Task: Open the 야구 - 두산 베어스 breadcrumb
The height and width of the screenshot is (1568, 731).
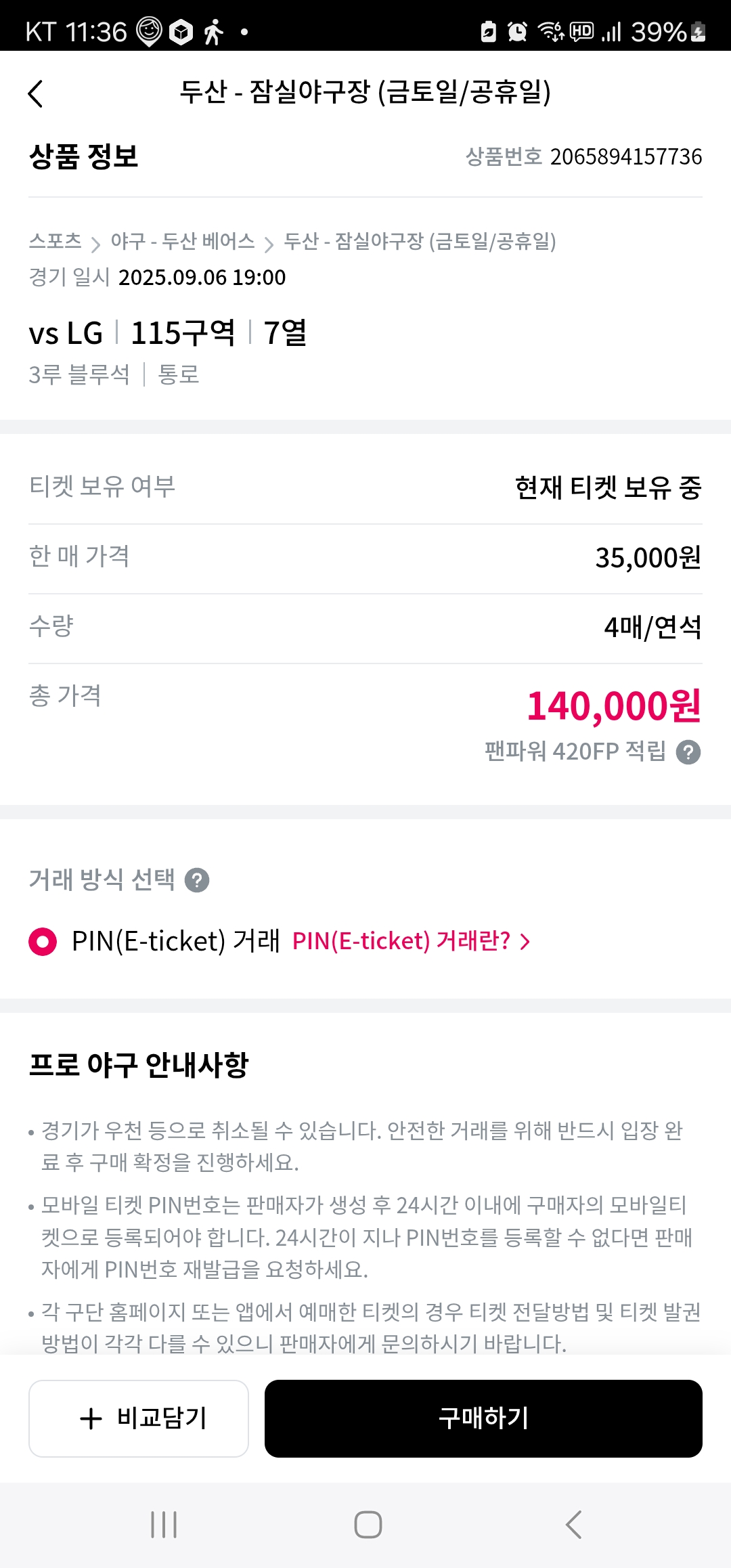Action: [183, 242]
